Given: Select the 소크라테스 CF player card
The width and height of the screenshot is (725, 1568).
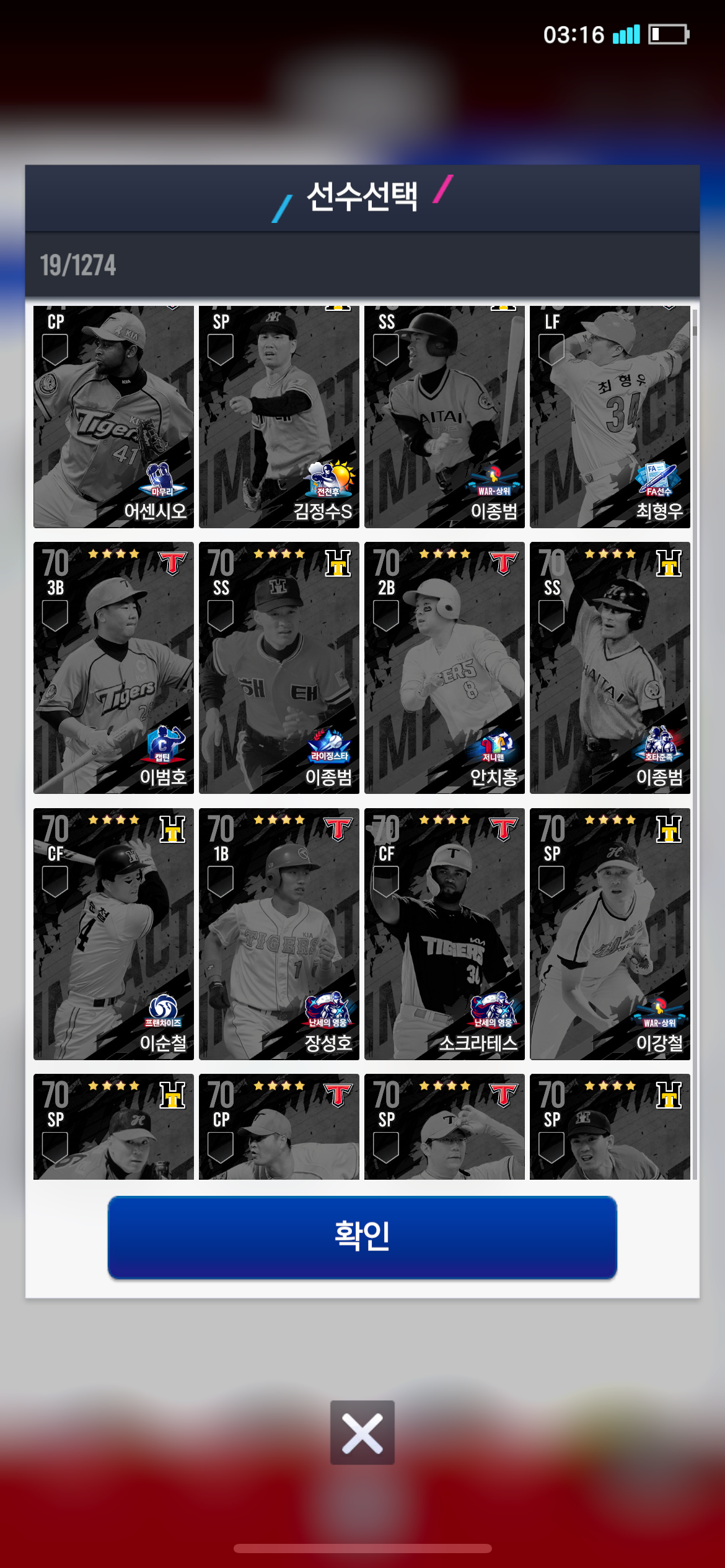Looking at the screenshot, I should [444, 933].
